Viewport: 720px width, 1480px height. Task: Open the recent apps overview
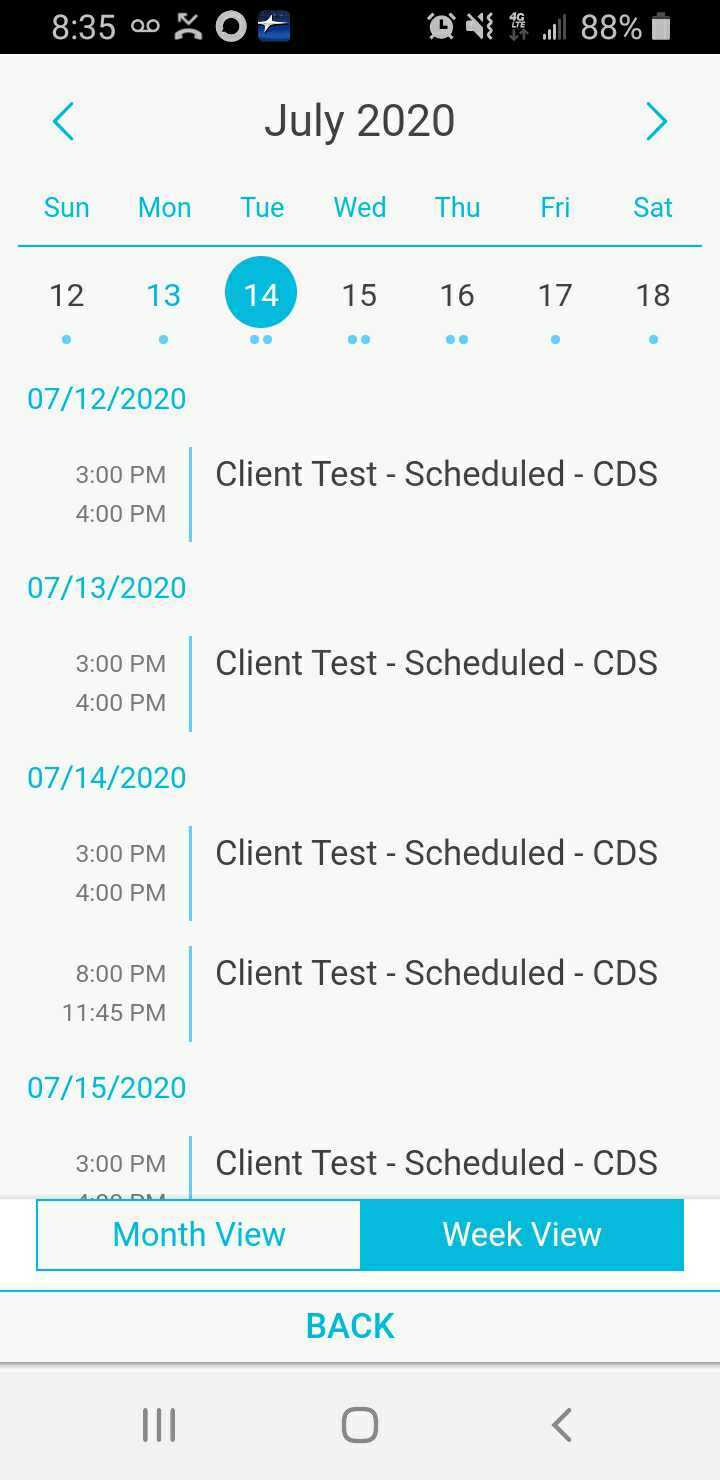(159, 1425)
